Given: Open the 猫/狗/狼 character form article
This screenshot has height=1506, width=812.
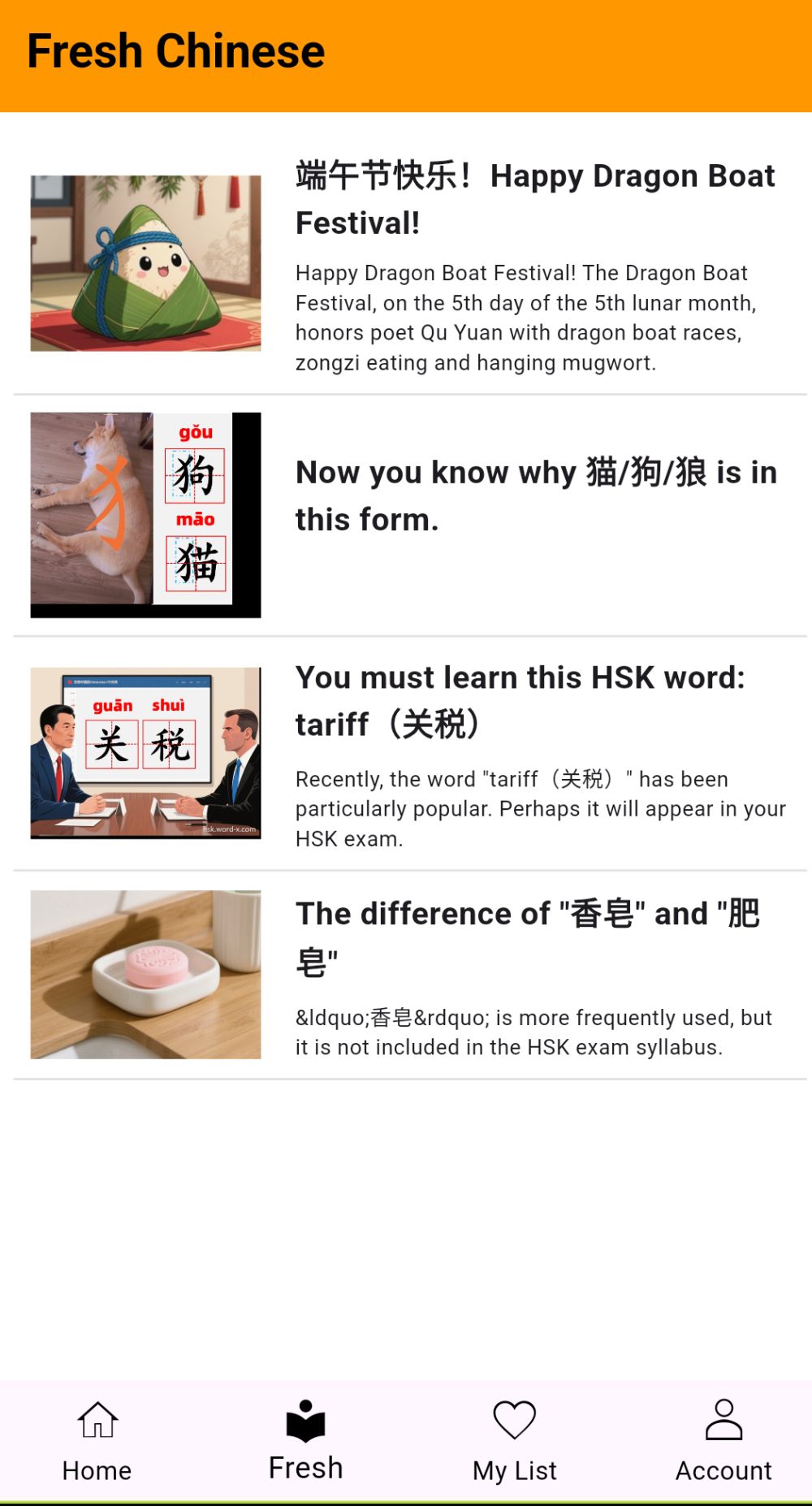Looking at the screenshot, I should click(410, 515).
